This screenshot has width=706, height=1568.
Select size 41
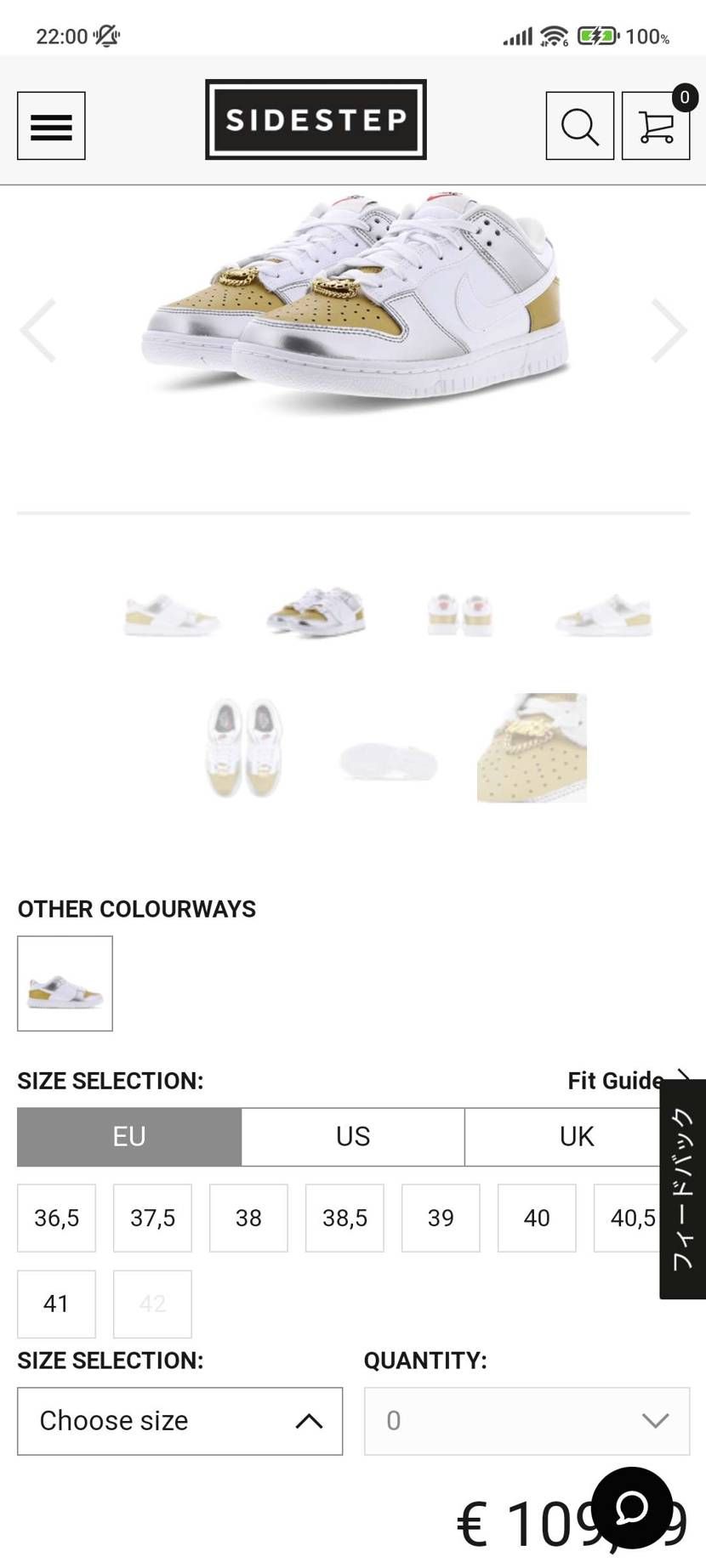coord(56,1304)
